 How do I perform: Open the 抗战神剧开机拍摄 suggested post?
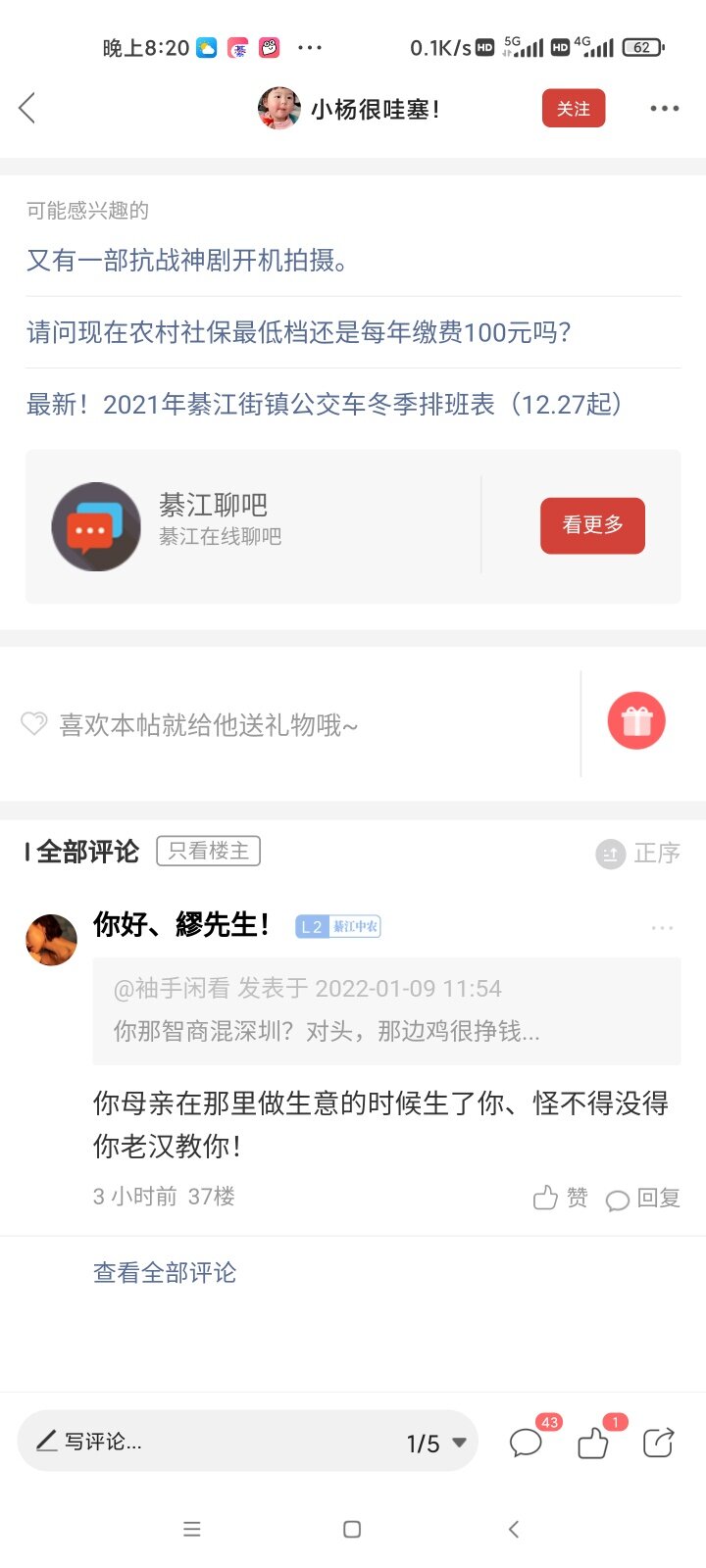click(x=187, y=260)
